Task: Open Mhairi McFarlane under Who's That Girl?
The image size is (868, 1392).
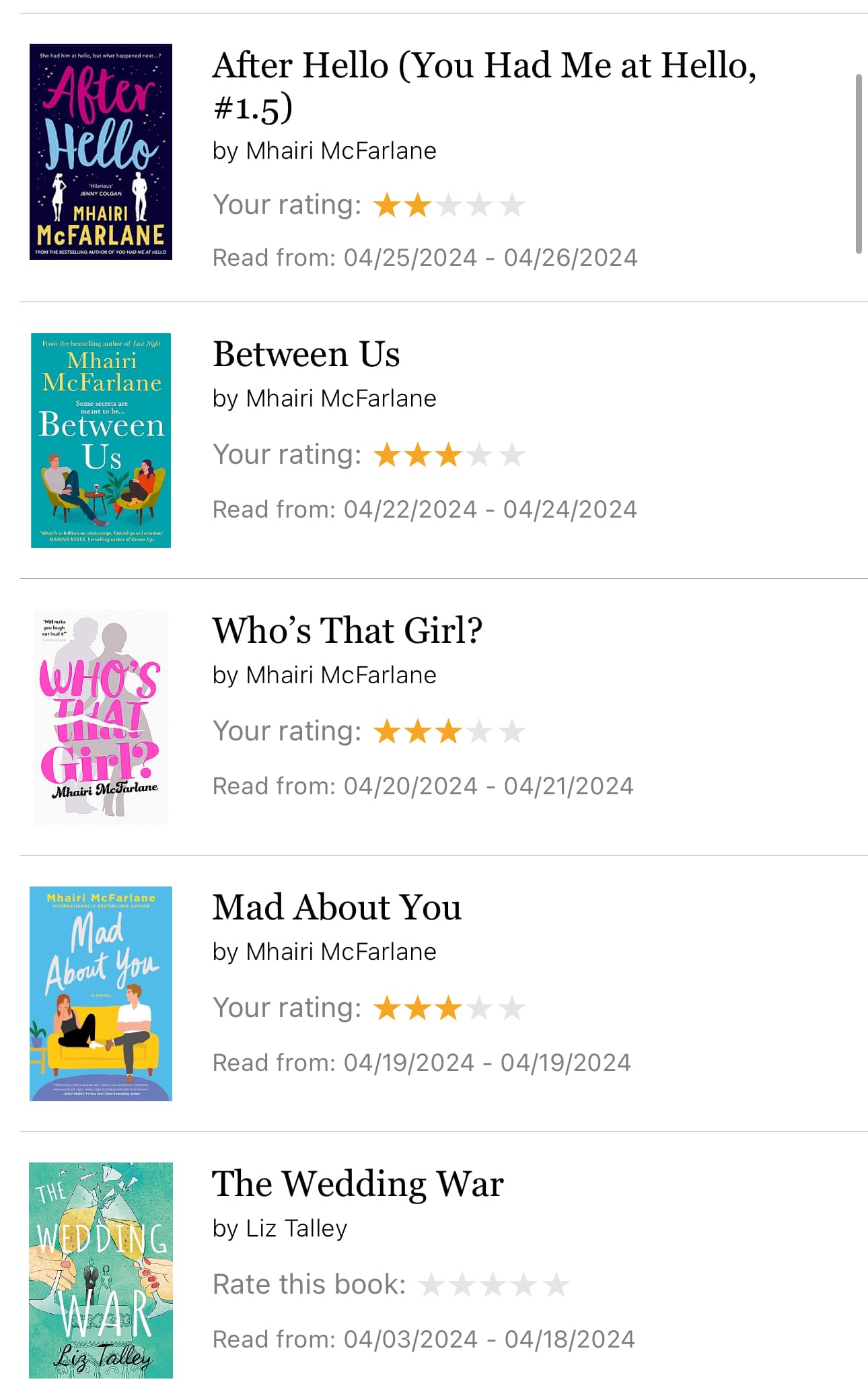Action: click(x=341, y=675)
